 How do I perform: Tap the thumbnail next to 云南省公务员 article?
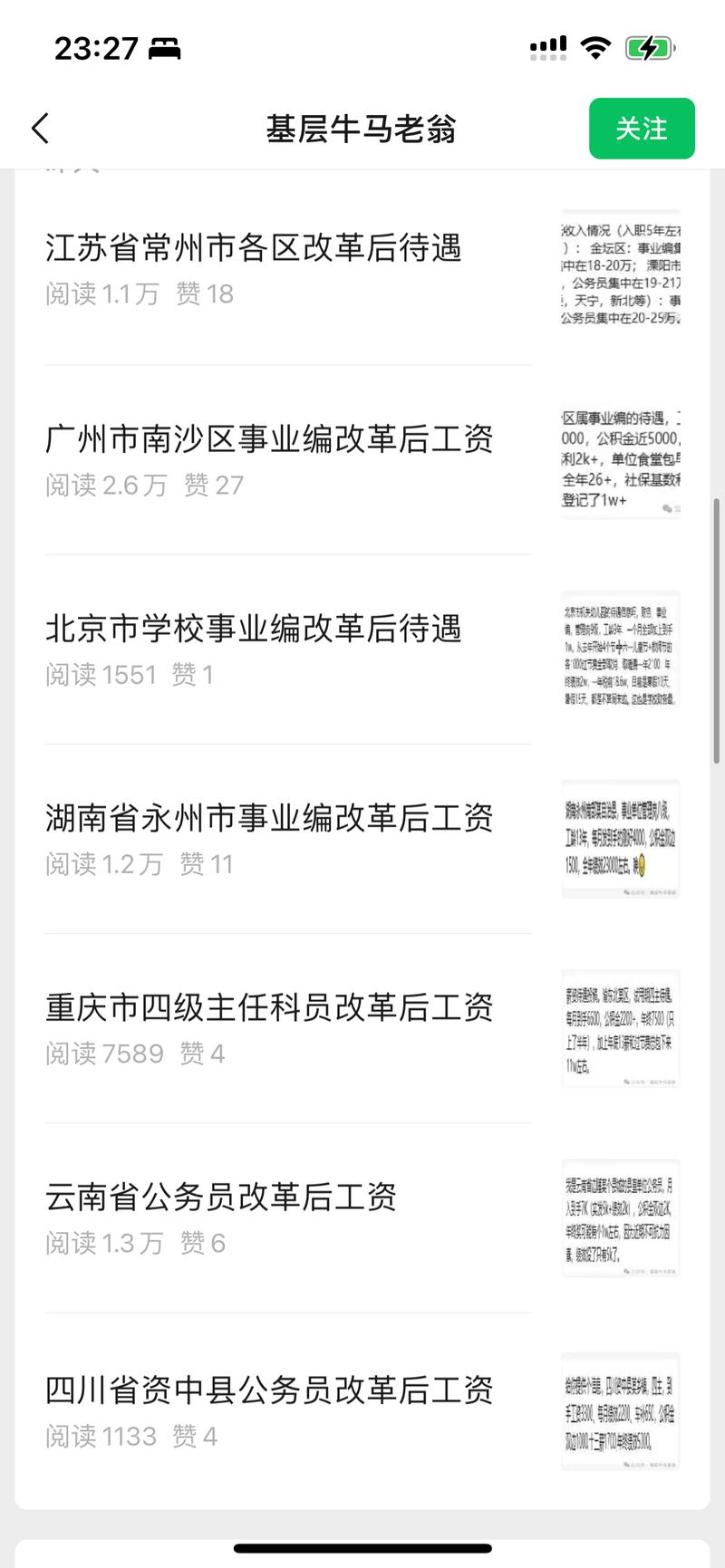[x=620, y=1217]
